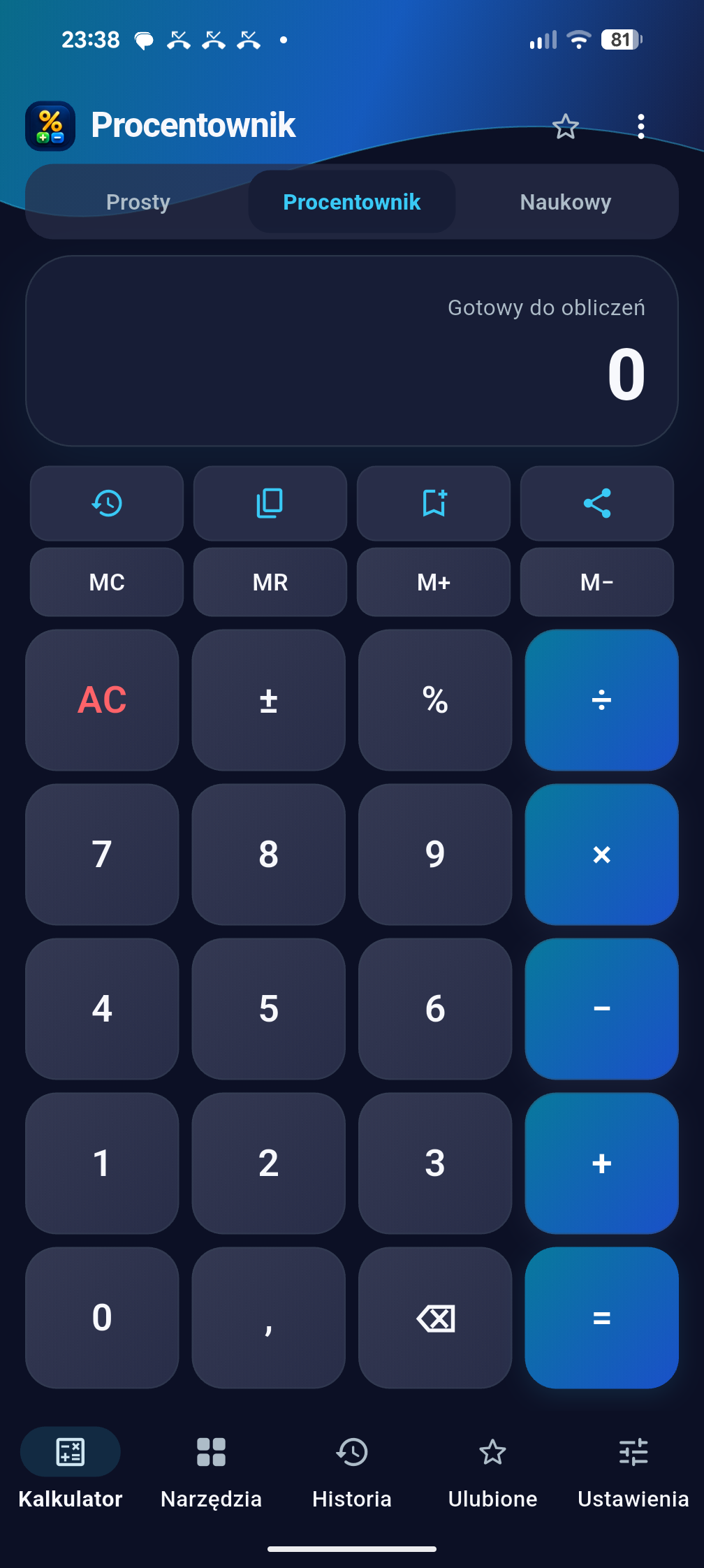Image resolution: width=704 pixels, height=1568 pixels.
Task: Open the Ustawienia tab
Action: tap(633, 1469)
